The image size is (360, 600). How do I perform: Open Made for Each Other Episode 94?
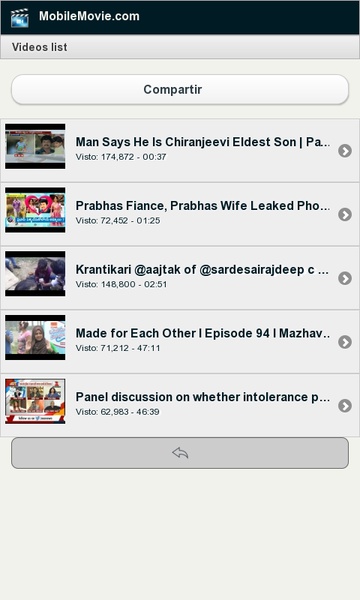click(180, 342)
